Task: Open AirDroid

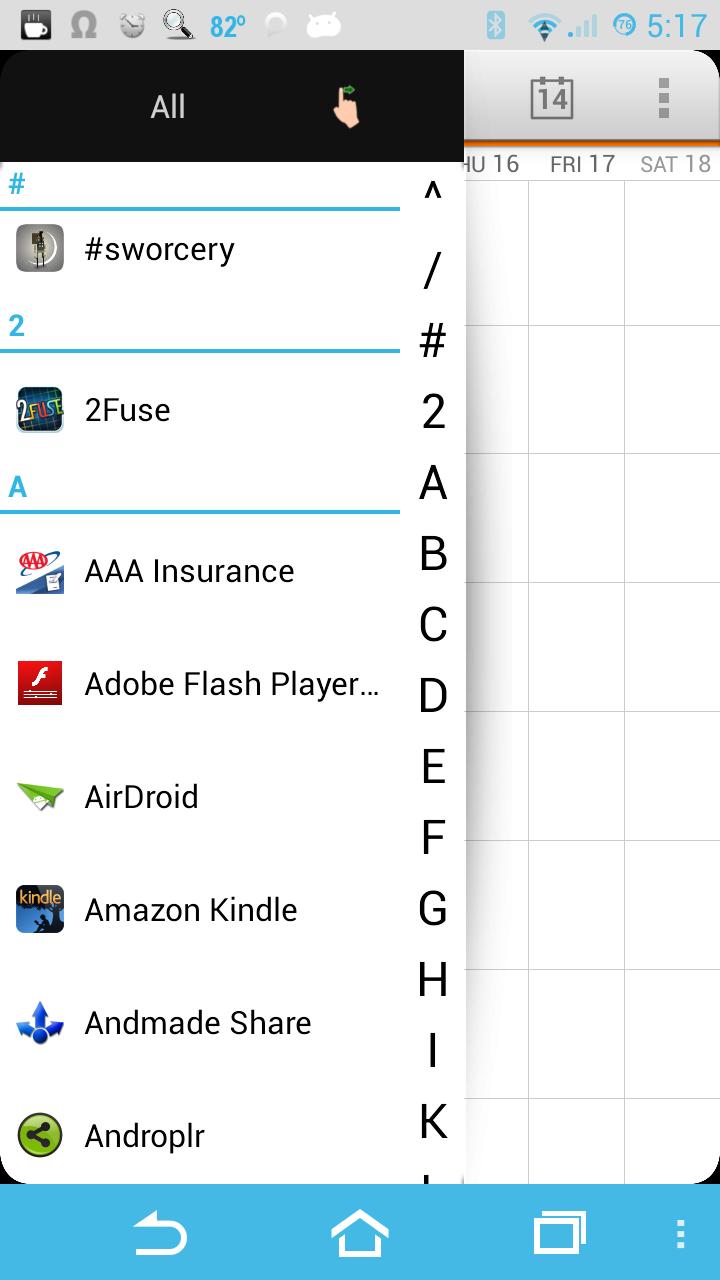Action: coord(142,797)
